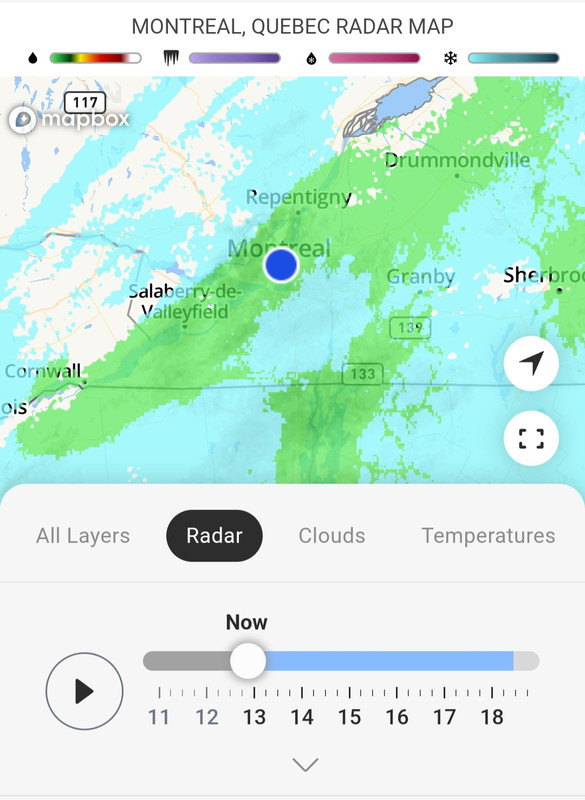Center the map on my location
This screenshot has height=800, width=585.
531,364
